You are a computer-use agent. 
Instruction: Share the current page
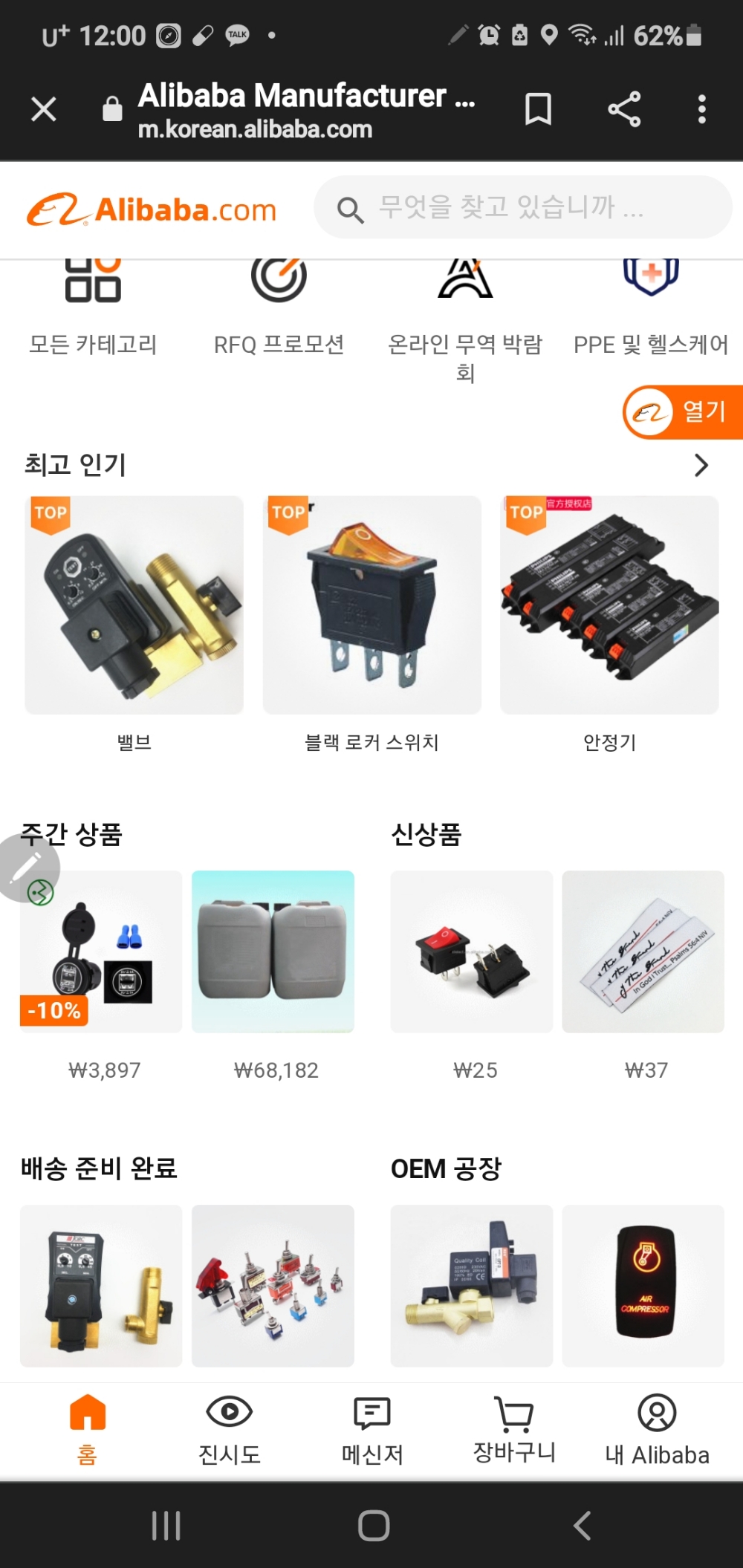624,110
